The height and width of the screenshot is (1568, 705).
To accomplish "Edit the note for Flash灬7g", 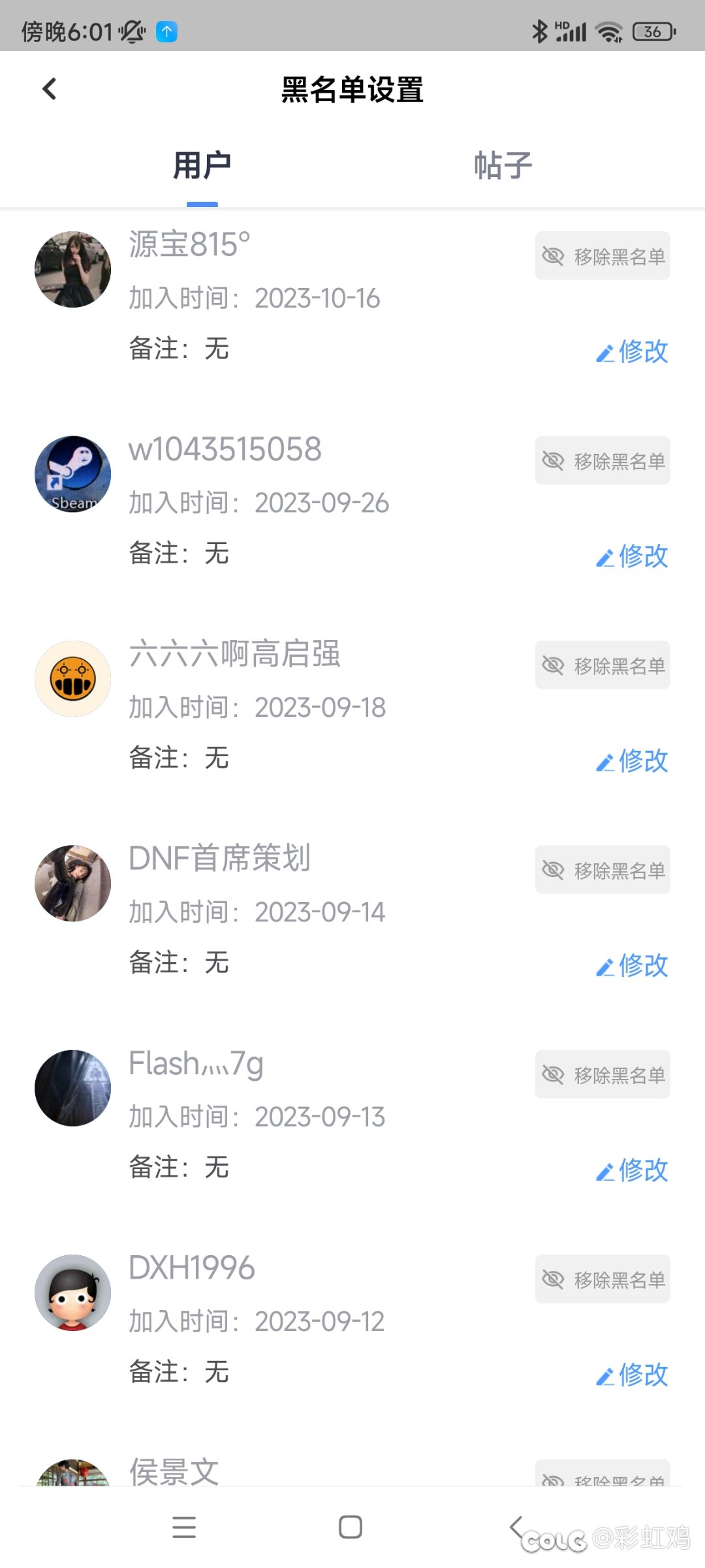I will click(x=632, y=1170).
